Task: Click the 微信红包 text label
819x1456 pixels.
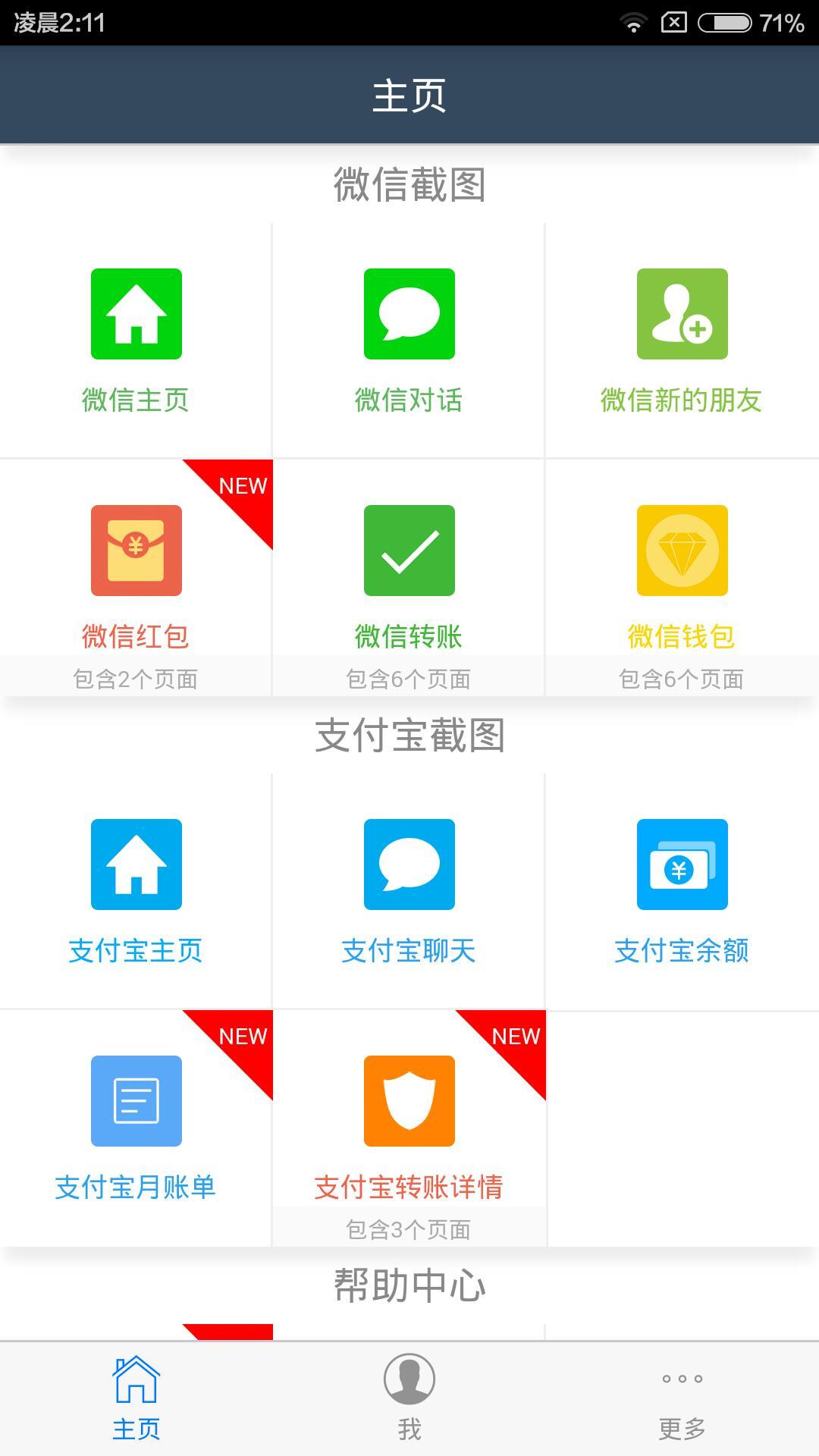Action: coord(136,637)
